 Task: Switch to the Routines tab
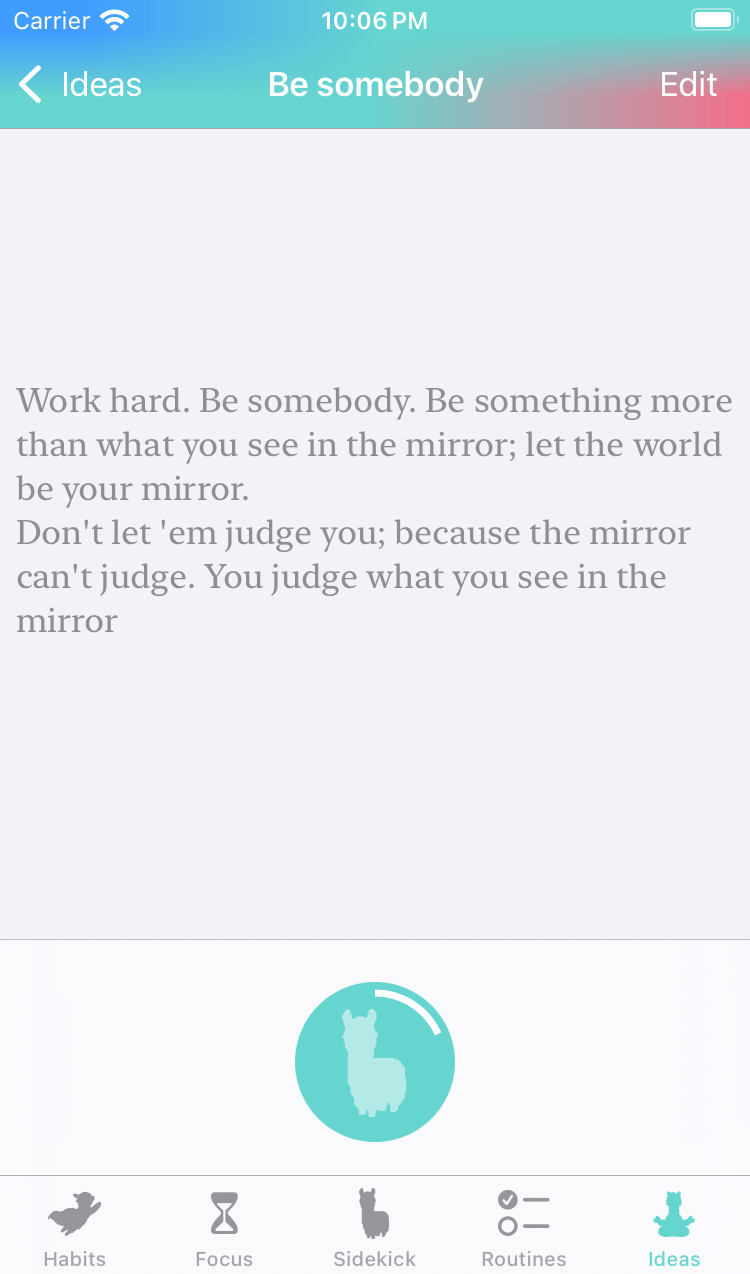click(x=524, y=1228)
